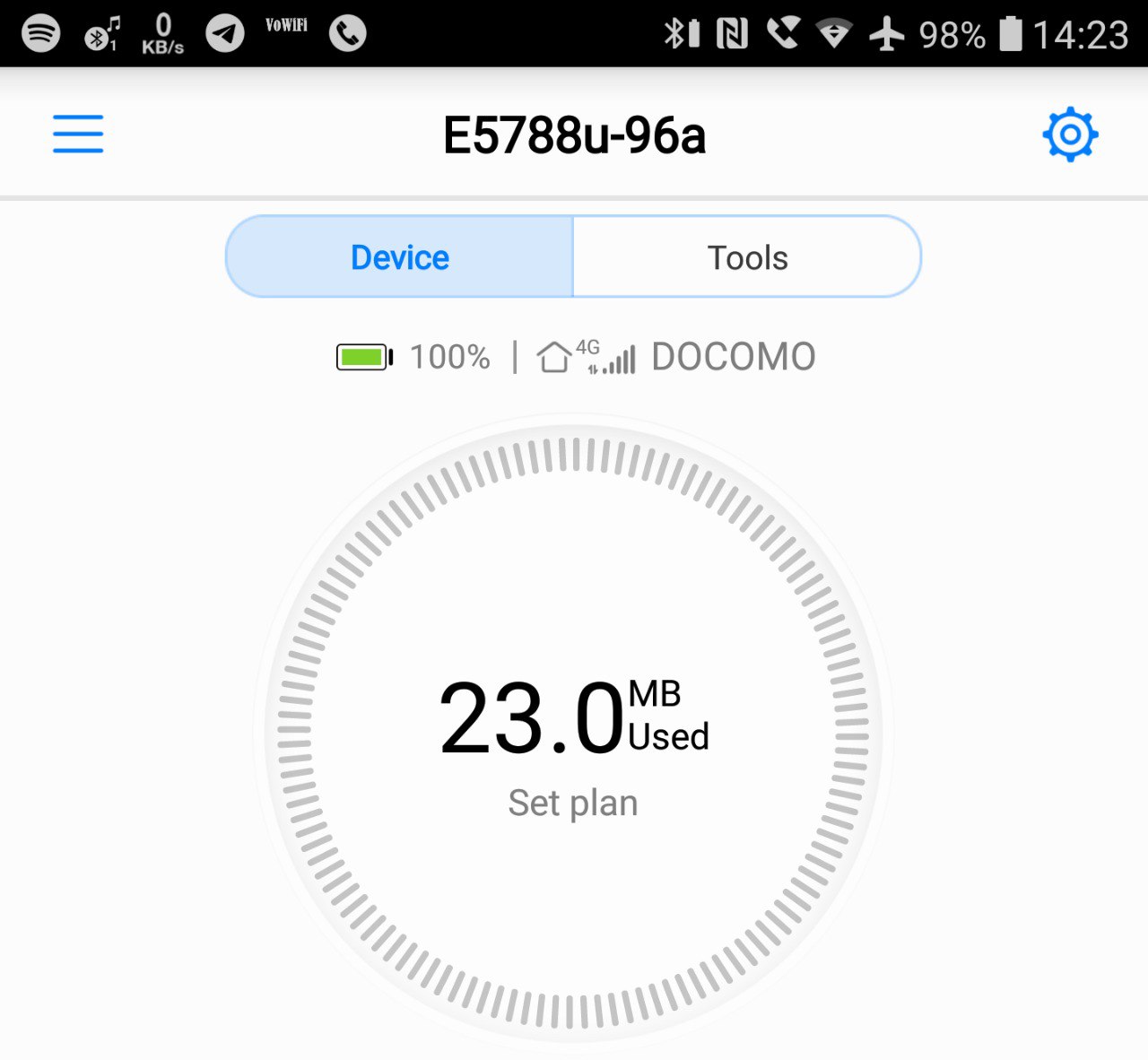Screen dimensions: 1148x1060
Task: Switch to the Tools tab
Action: pos(747,257)
